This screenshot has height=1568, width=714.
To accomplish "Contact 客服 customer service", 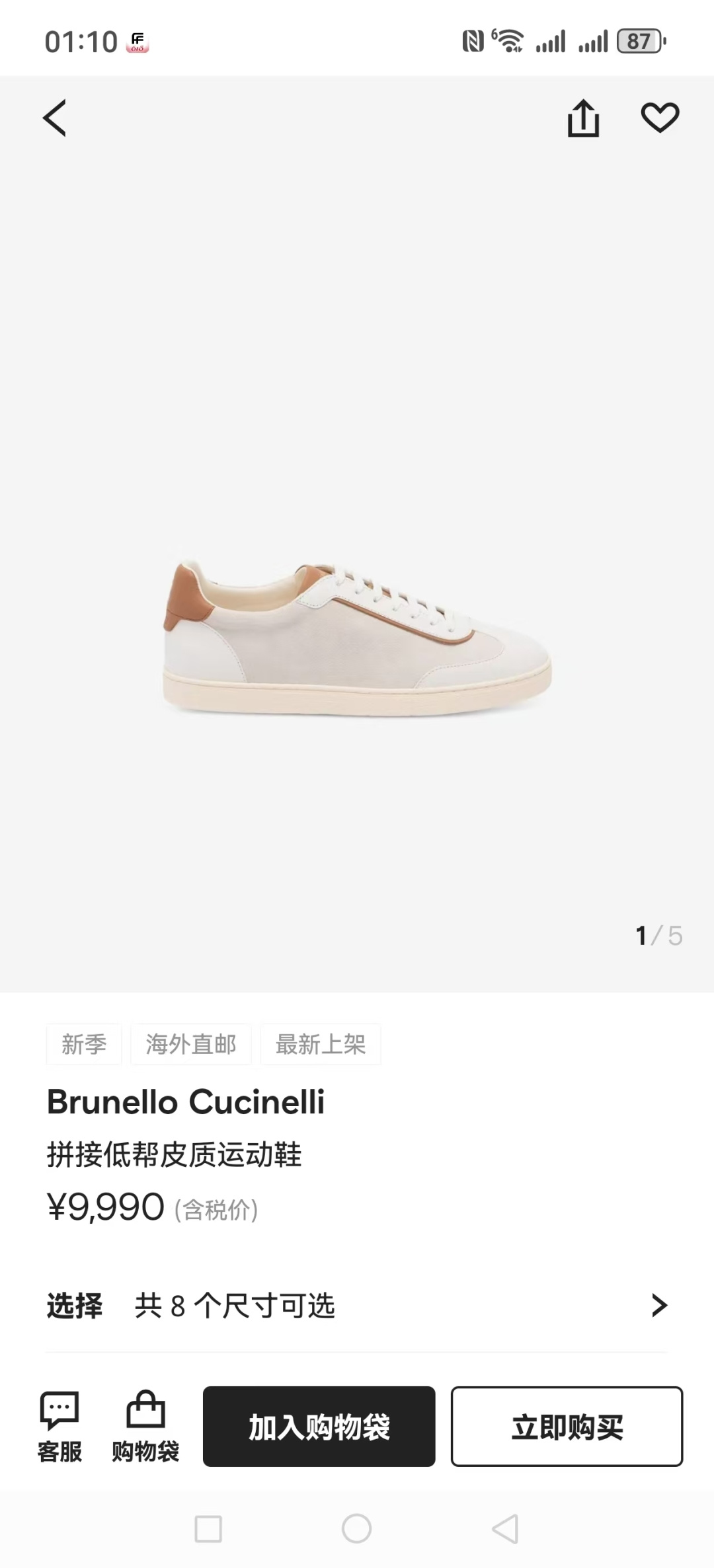I will [x=59, y=1426].
